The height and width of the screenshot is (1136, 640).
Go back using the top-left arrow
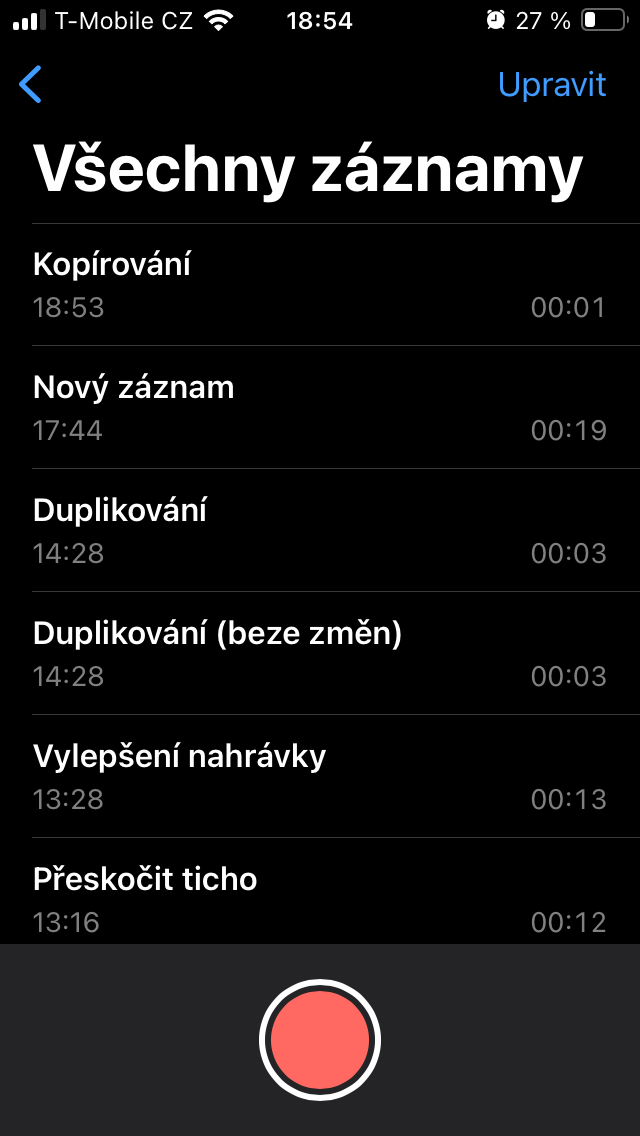(x=31, y=85)
